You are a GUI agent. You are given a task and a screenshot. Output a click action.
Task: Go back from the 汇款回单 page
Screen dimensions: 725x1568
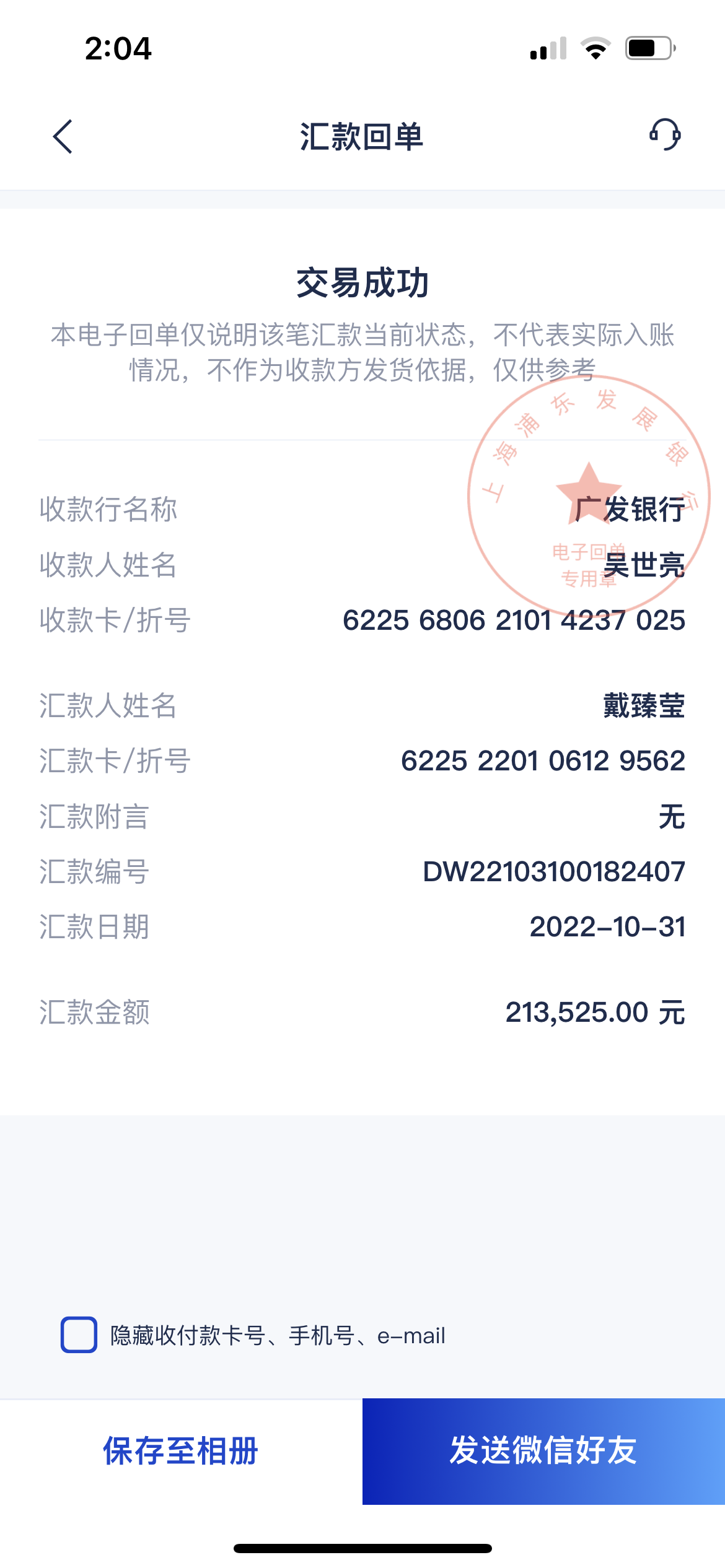[x=63, y=136]
